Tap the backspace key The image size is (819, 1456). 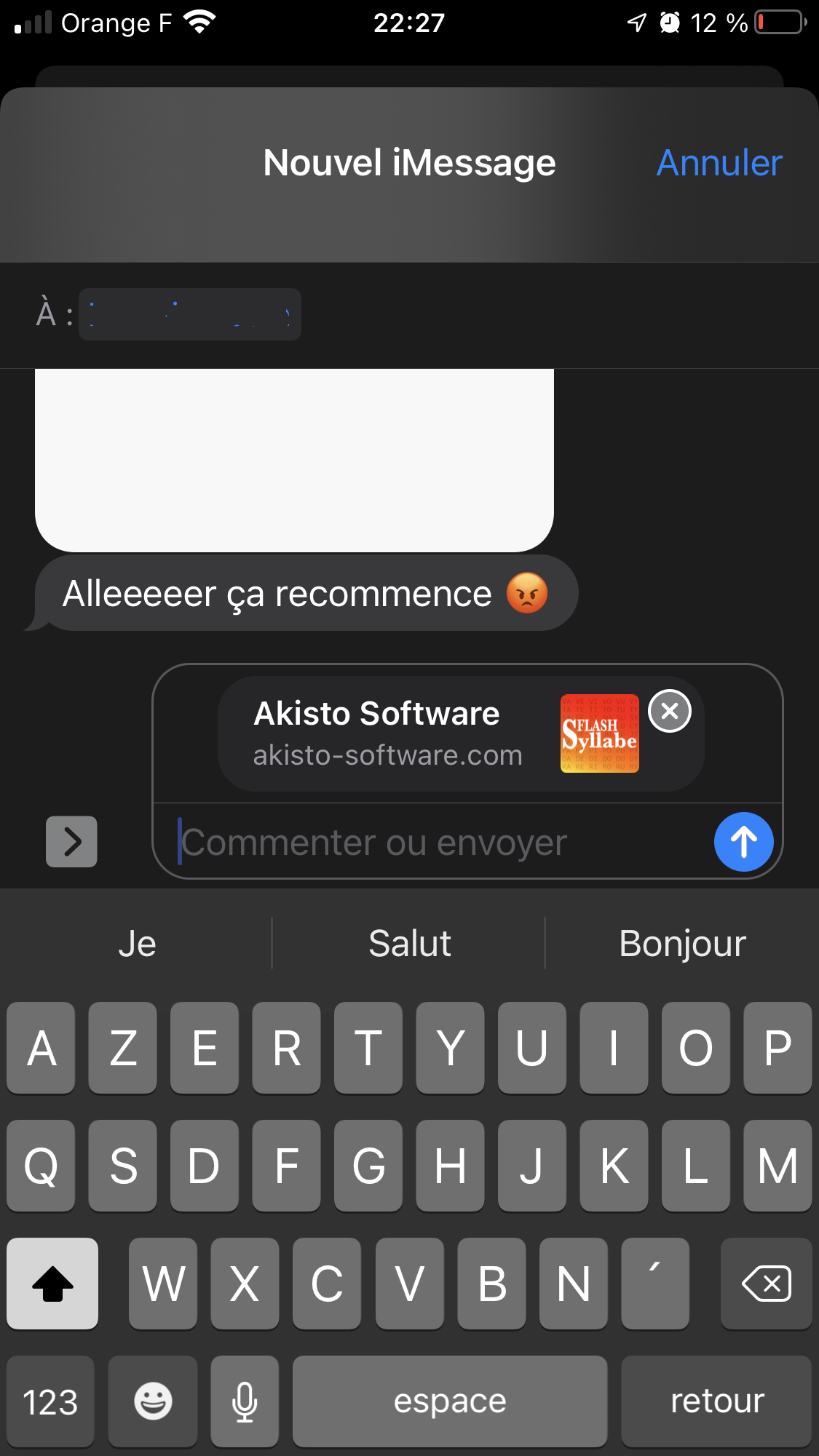766,1284
